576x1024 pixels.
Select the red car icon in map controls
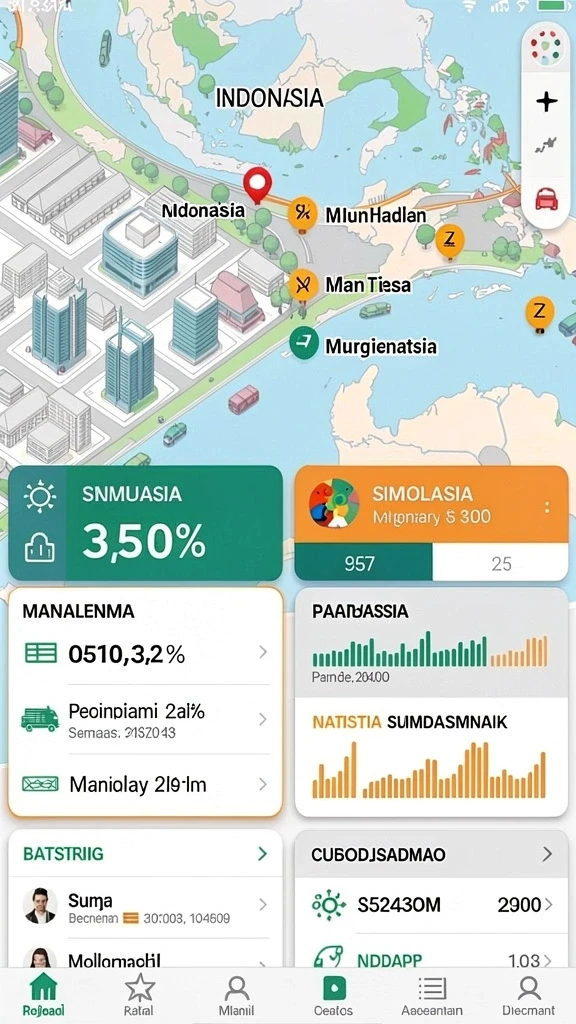click(546, 197)
